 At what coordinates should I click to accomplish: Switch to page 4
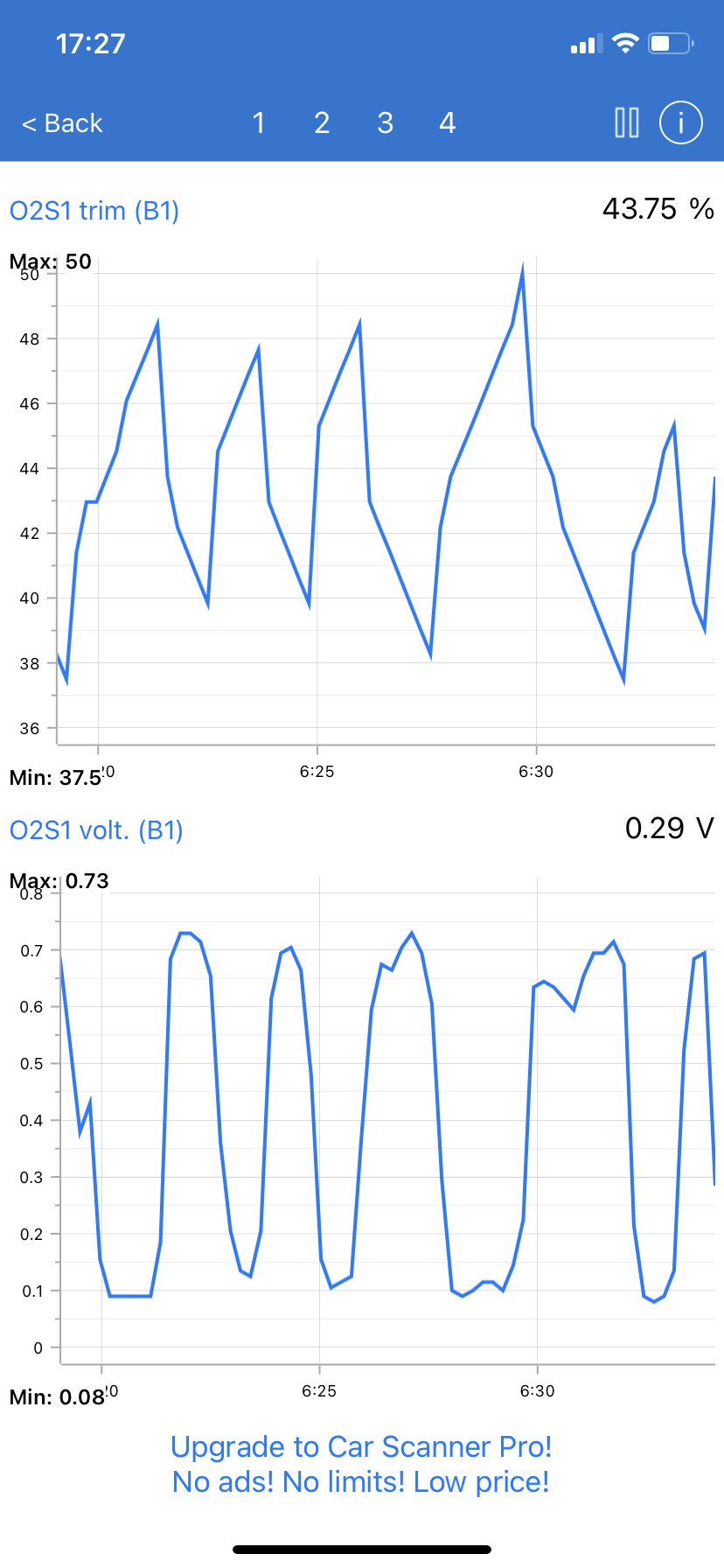pos(448,123)
